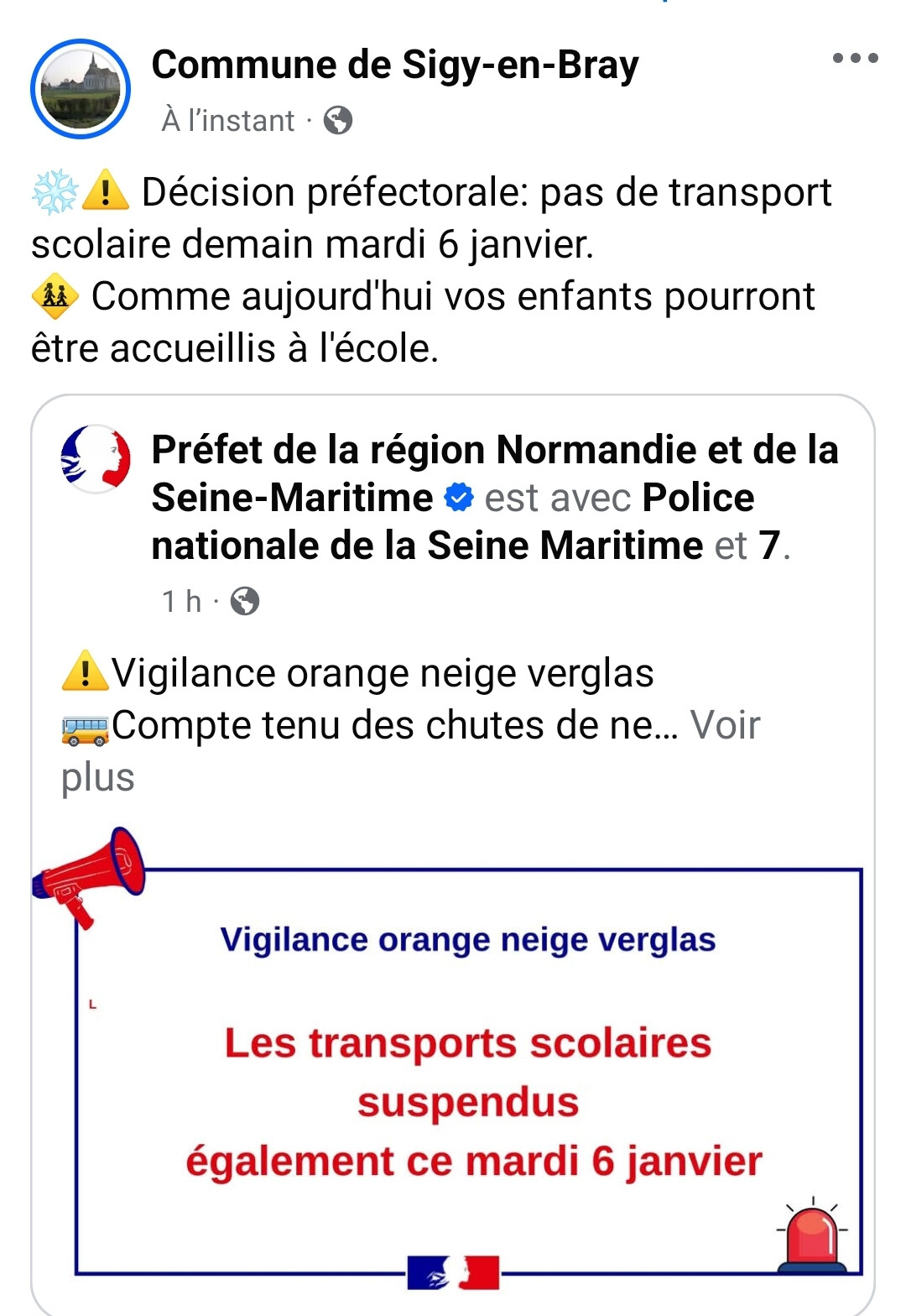The height and width of the screenshot is (1316, 906).
Task: Open Commune de Sigy-en-Bray profile picture
Action: pos(81,89)
